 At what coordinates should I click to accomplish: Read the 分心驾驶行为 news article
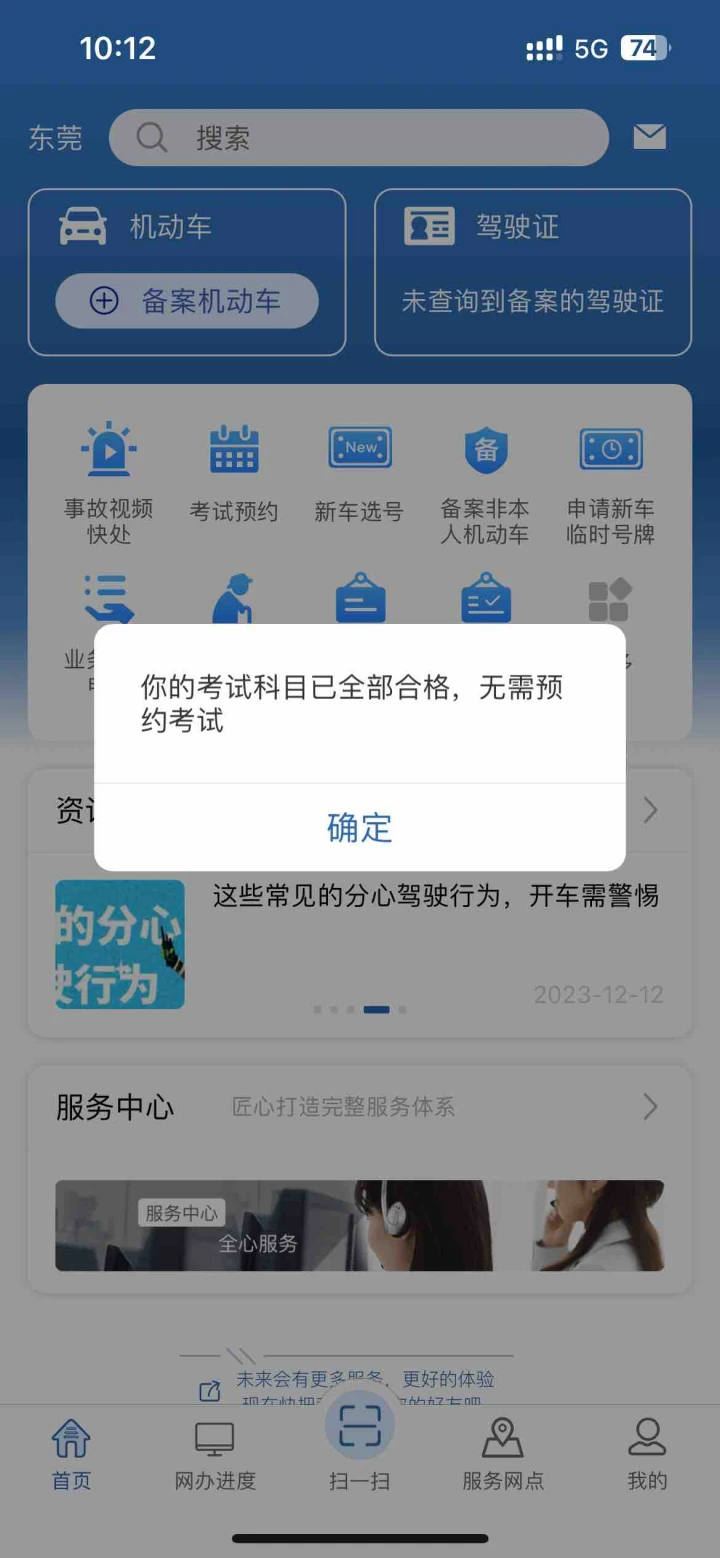point(435,896)
